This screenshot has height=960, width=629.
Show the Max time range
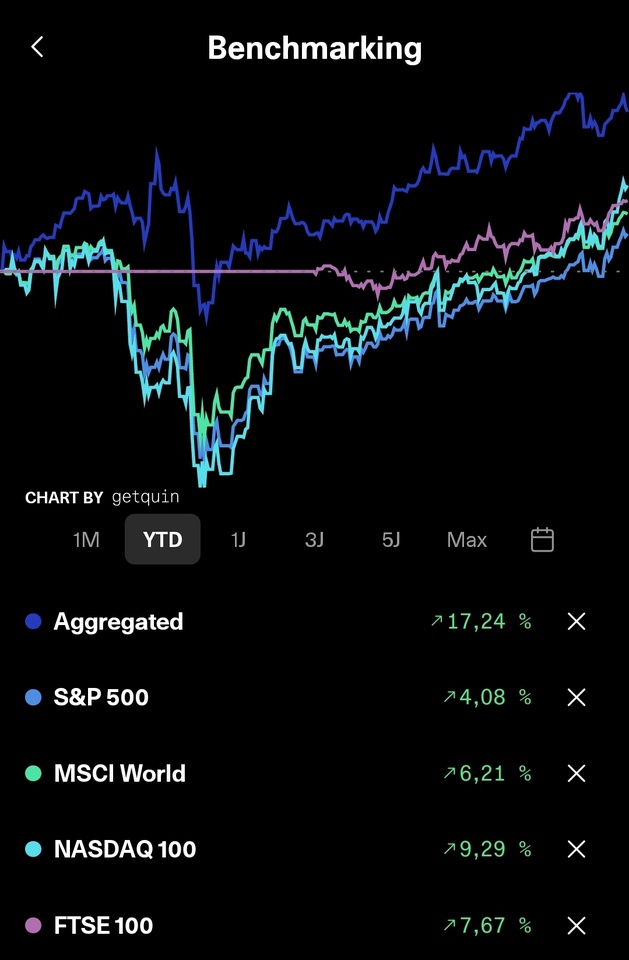coord(467,540)
